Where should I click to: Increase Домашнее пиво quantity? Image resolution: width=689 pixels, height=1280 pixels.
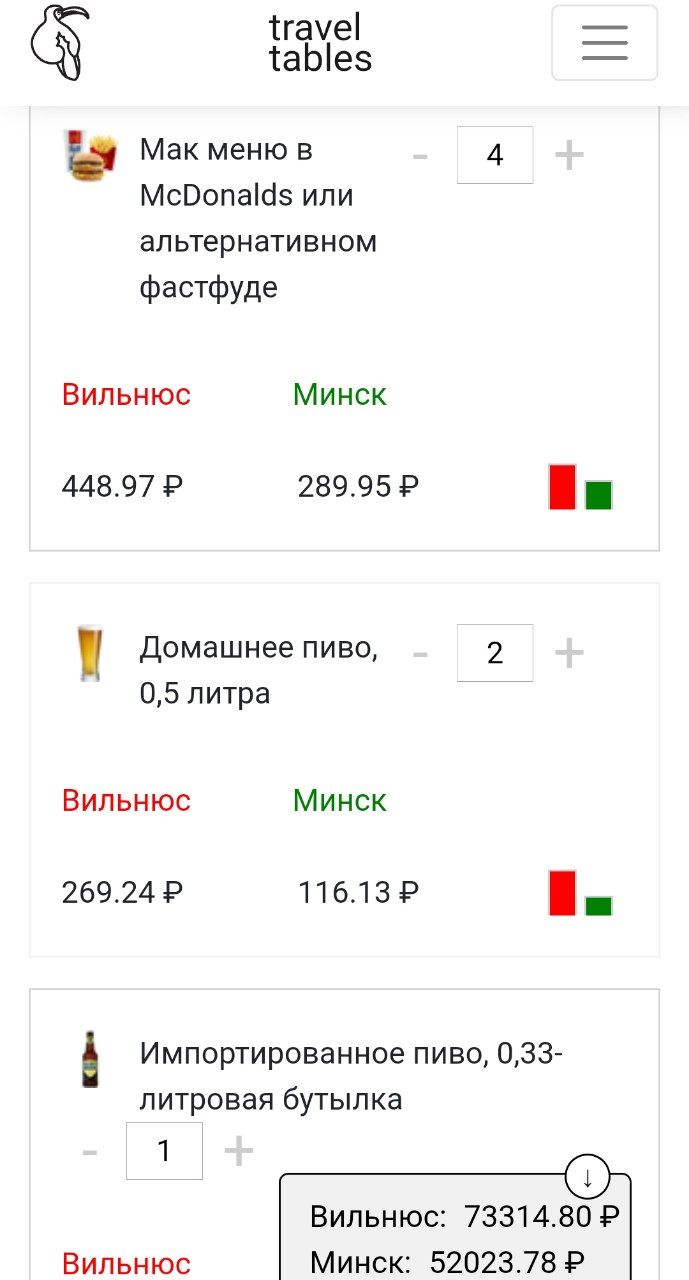point(569,653)
